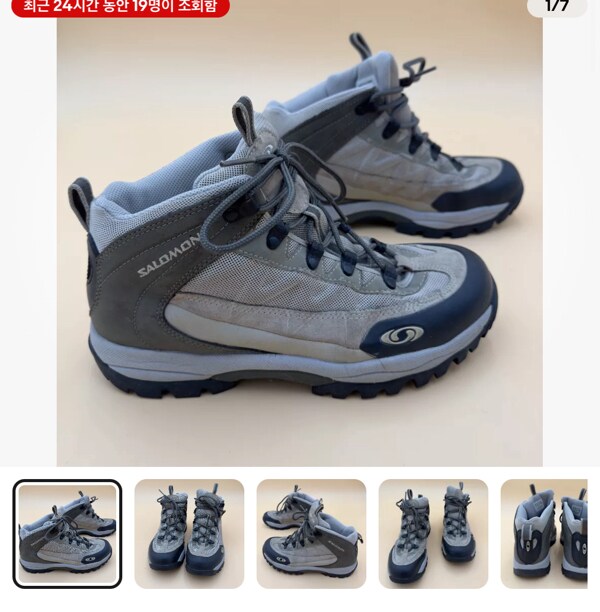Select the partly visible fifth rear-view thumbnail

click(546, 534)
